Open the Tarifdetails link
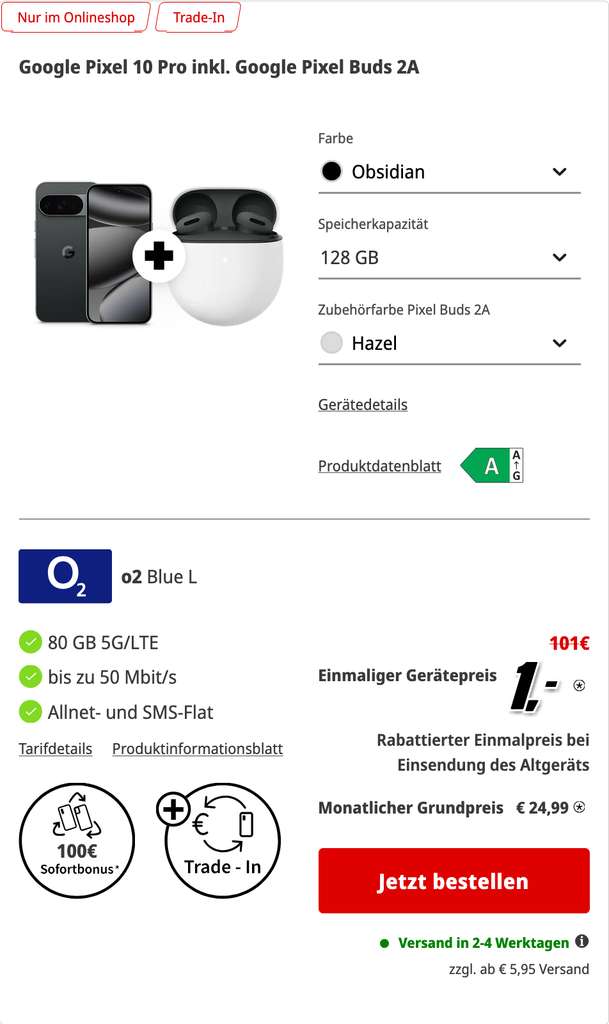This screenshot has width=609, height=1024. (x=55, y=748)
